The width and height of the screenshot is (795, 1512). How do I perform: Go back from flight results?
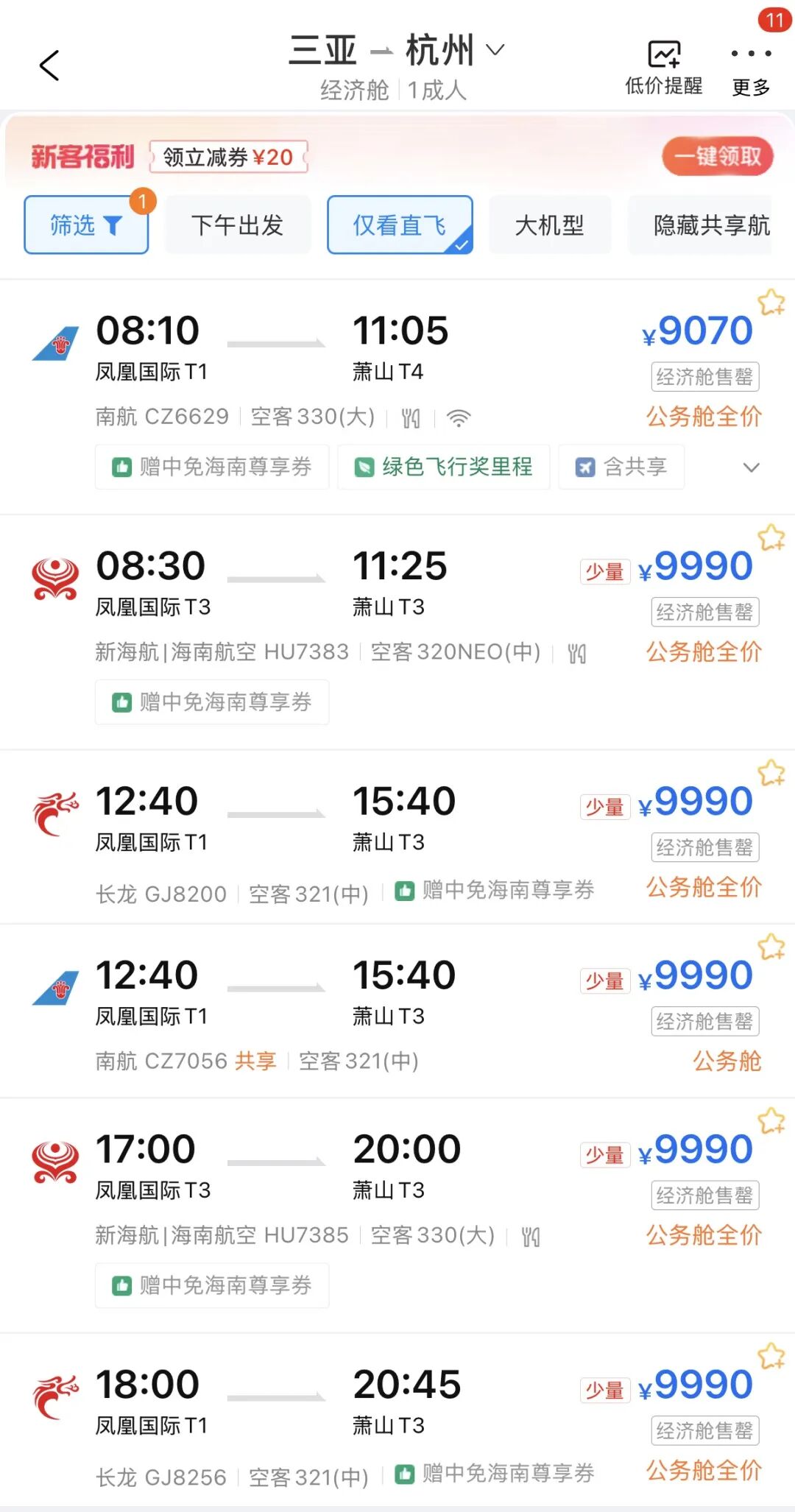(x=49, y=66)
